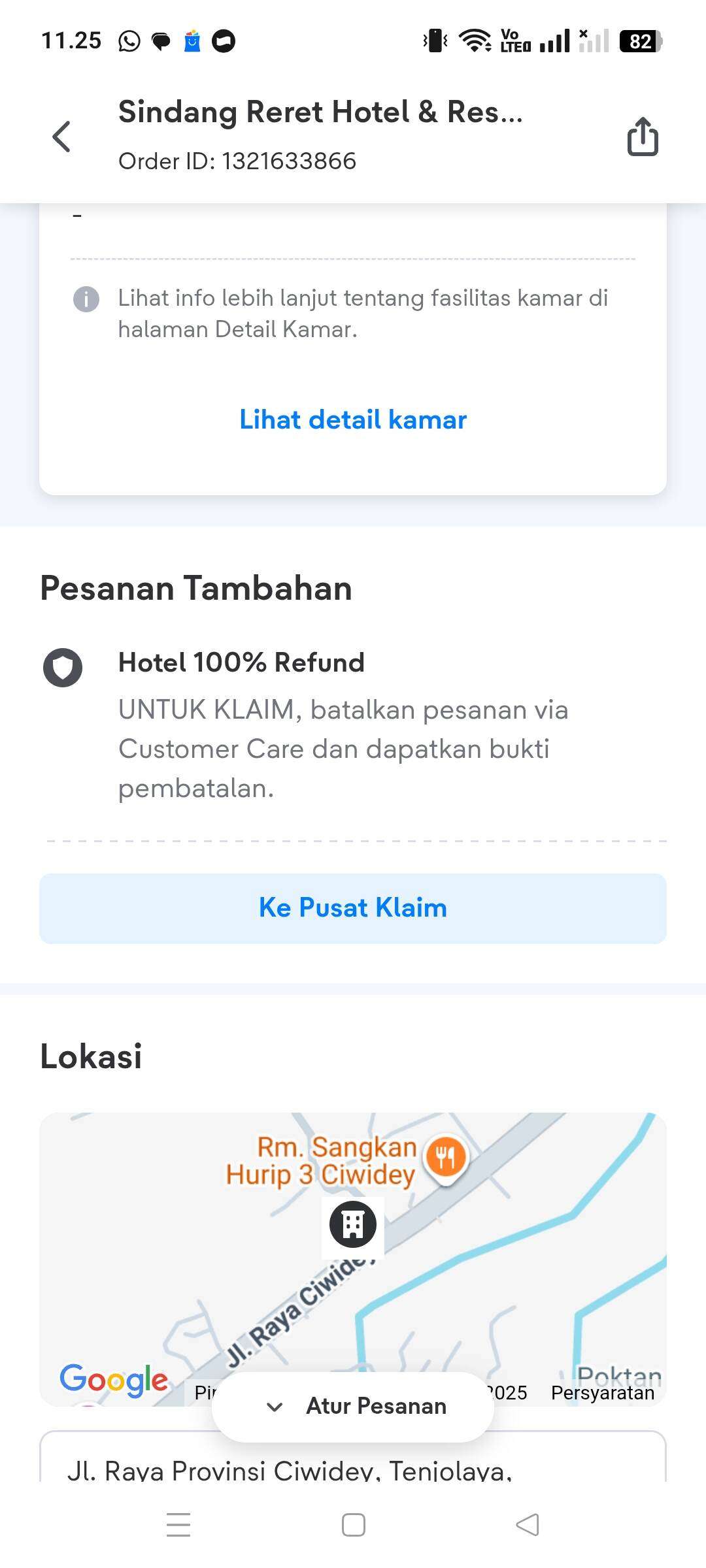Go back from the order details
Screen dimensions: 706x1568
(x=61, y=137)
